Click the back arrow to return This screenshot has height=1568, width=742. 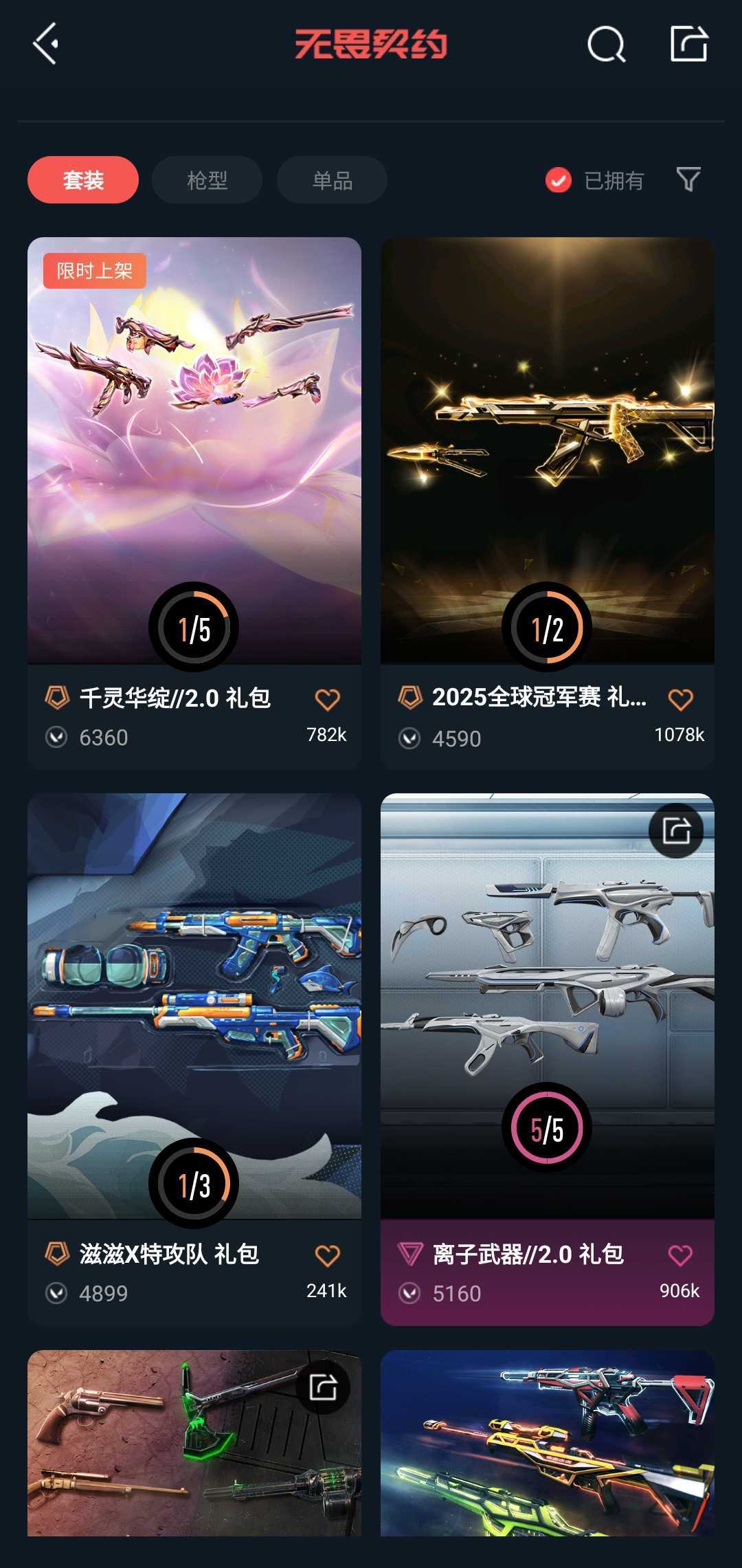tap(43, 44)
